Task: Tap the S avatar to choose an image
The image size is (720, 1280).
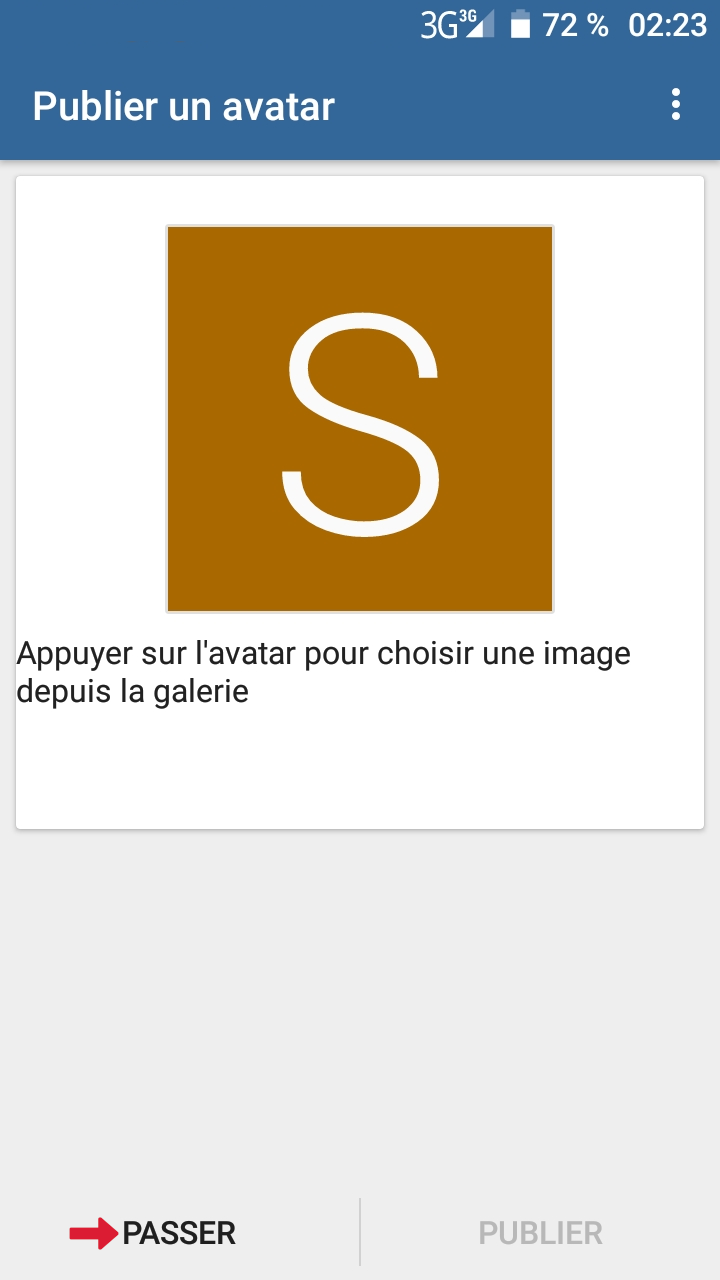Action: coord(360,419)
